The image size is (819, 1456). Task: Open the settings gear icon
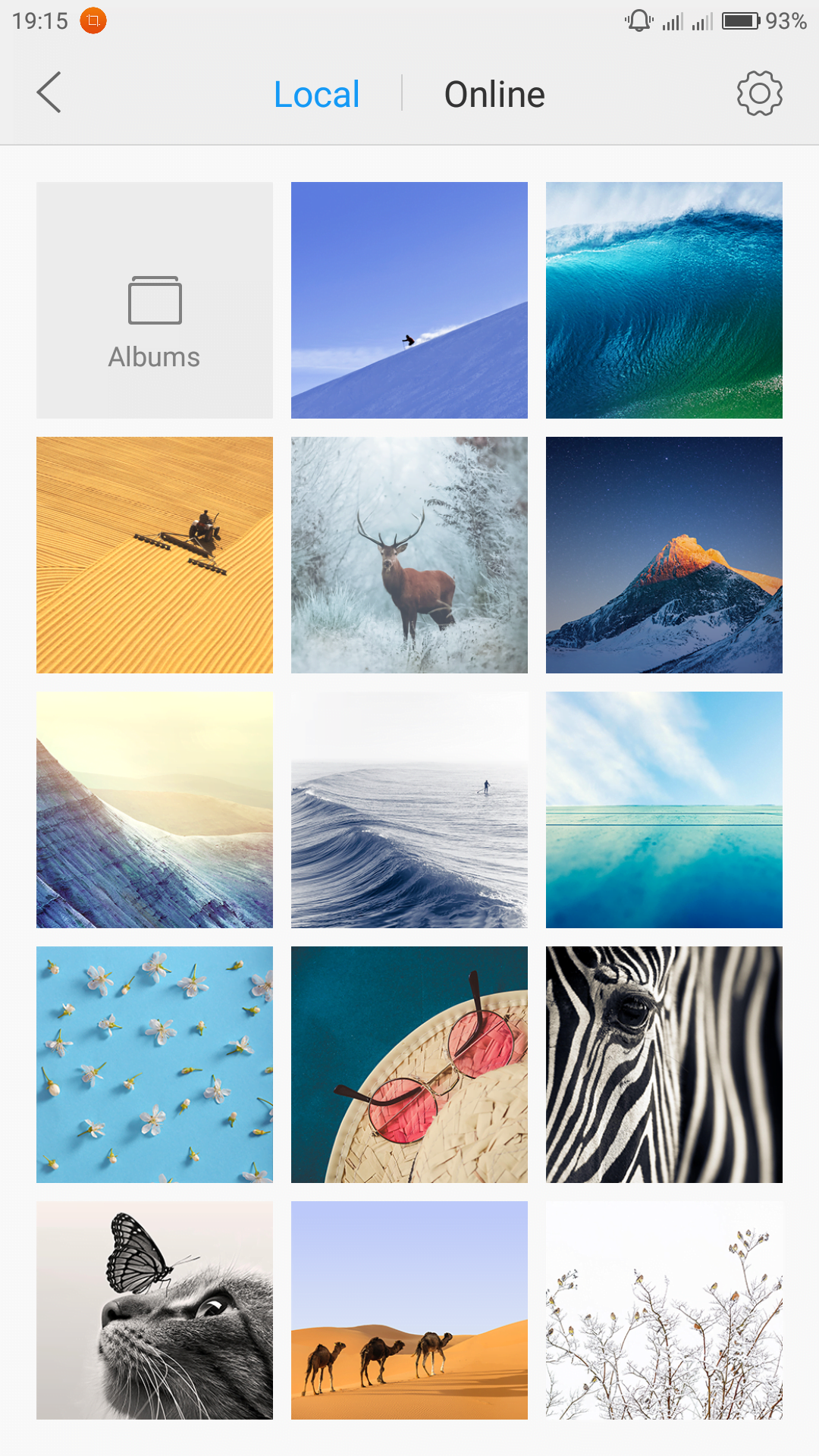pyautogui.click(x=759, y=93)
